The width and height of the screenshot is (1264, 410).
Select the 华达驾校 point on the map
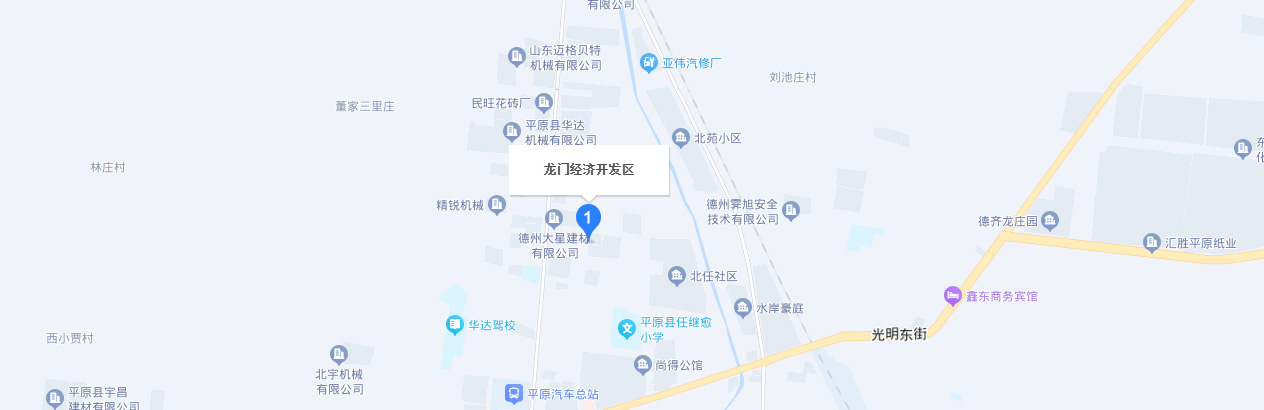point(455,325)
